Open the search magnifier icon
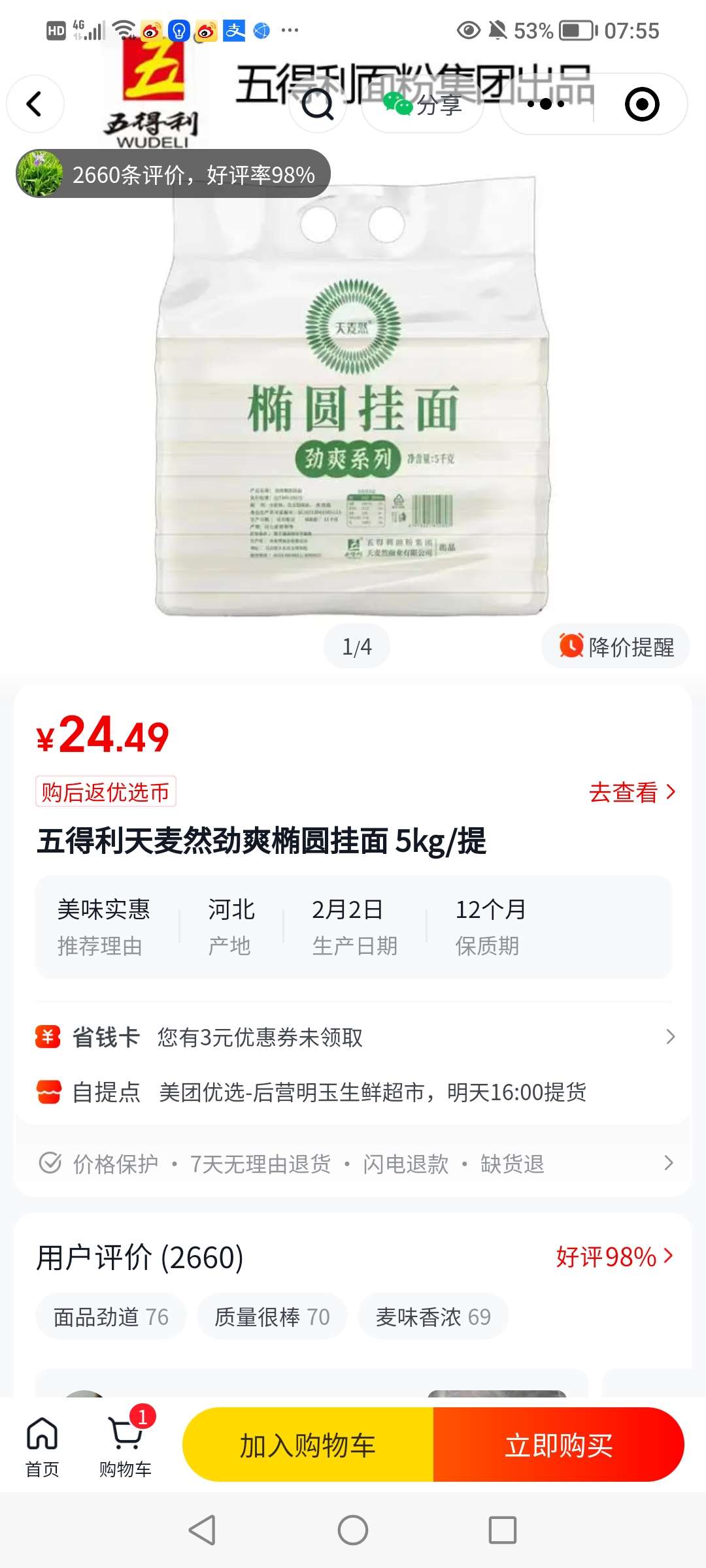The height and width of the screenshot is (1568, 706). pyautogui.click(x=318, y=104)
